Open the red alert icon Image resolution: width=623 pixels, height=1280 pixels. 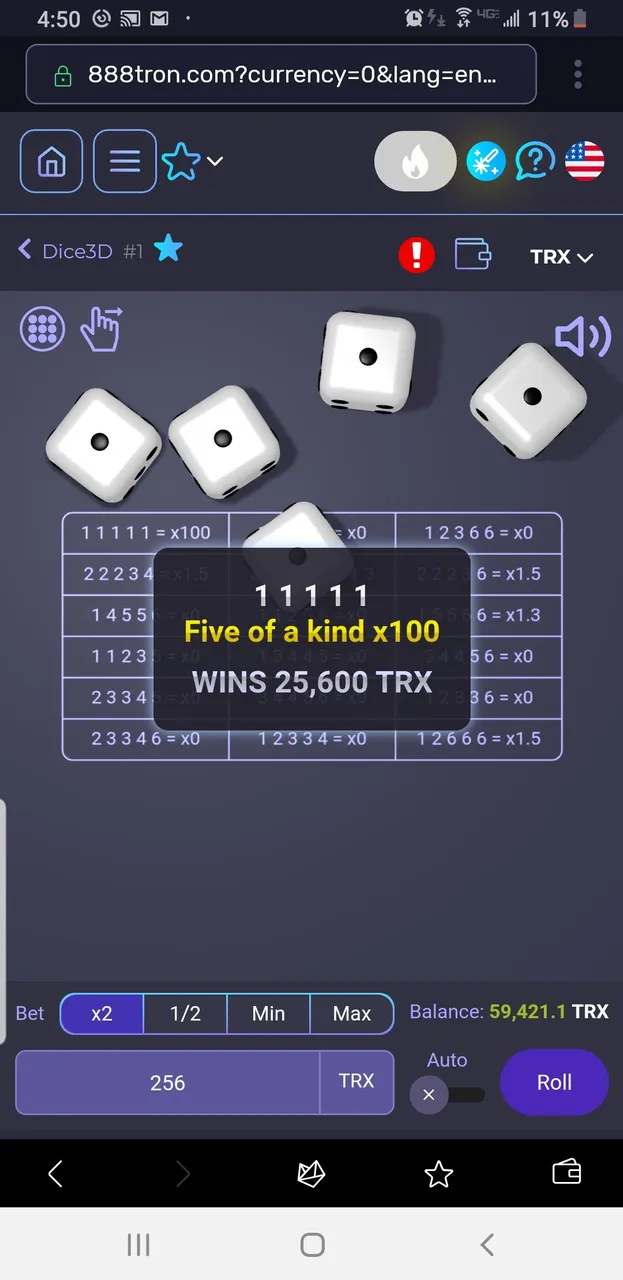(x=416, y=255)
